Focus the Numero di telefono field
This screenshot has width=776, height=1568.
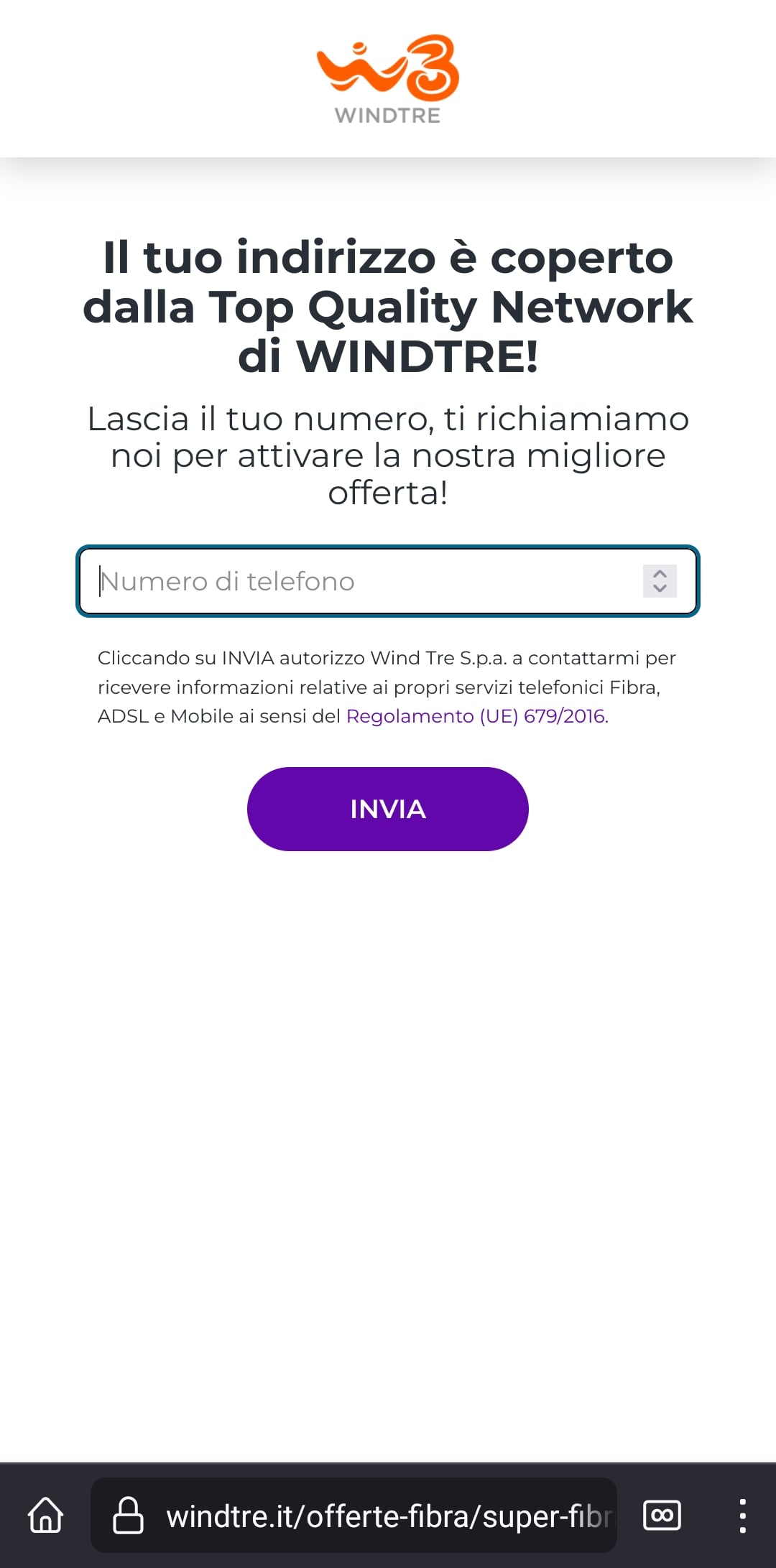[x=359, y=582]
